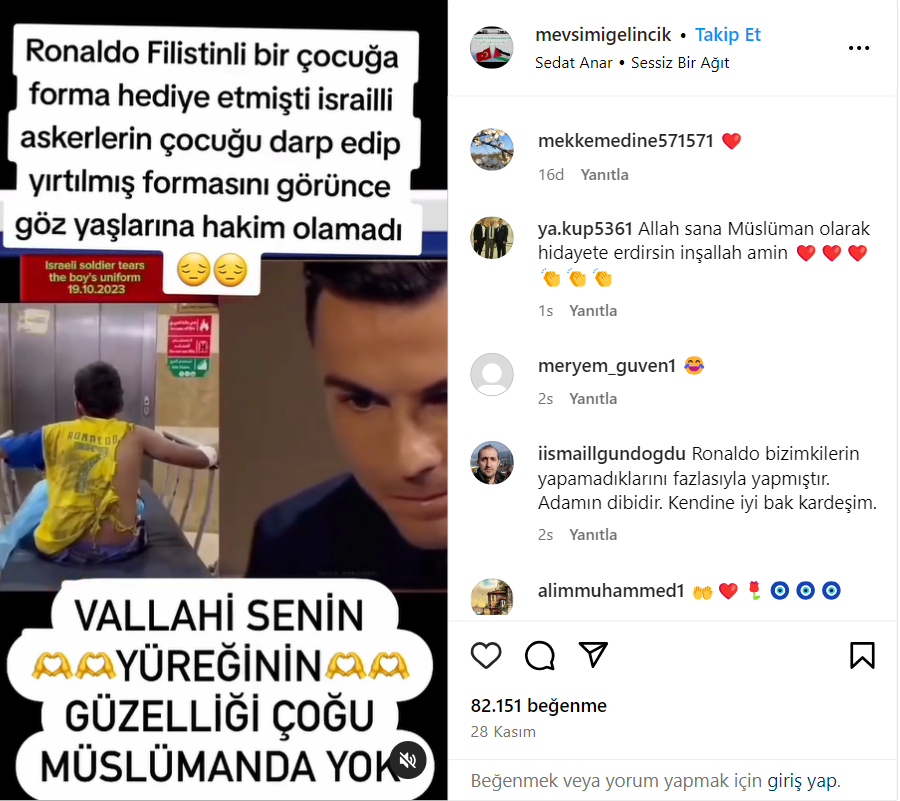Tap the giriş yap login link
The width and height of the screenshot is (900, 801).
[803, 781]
